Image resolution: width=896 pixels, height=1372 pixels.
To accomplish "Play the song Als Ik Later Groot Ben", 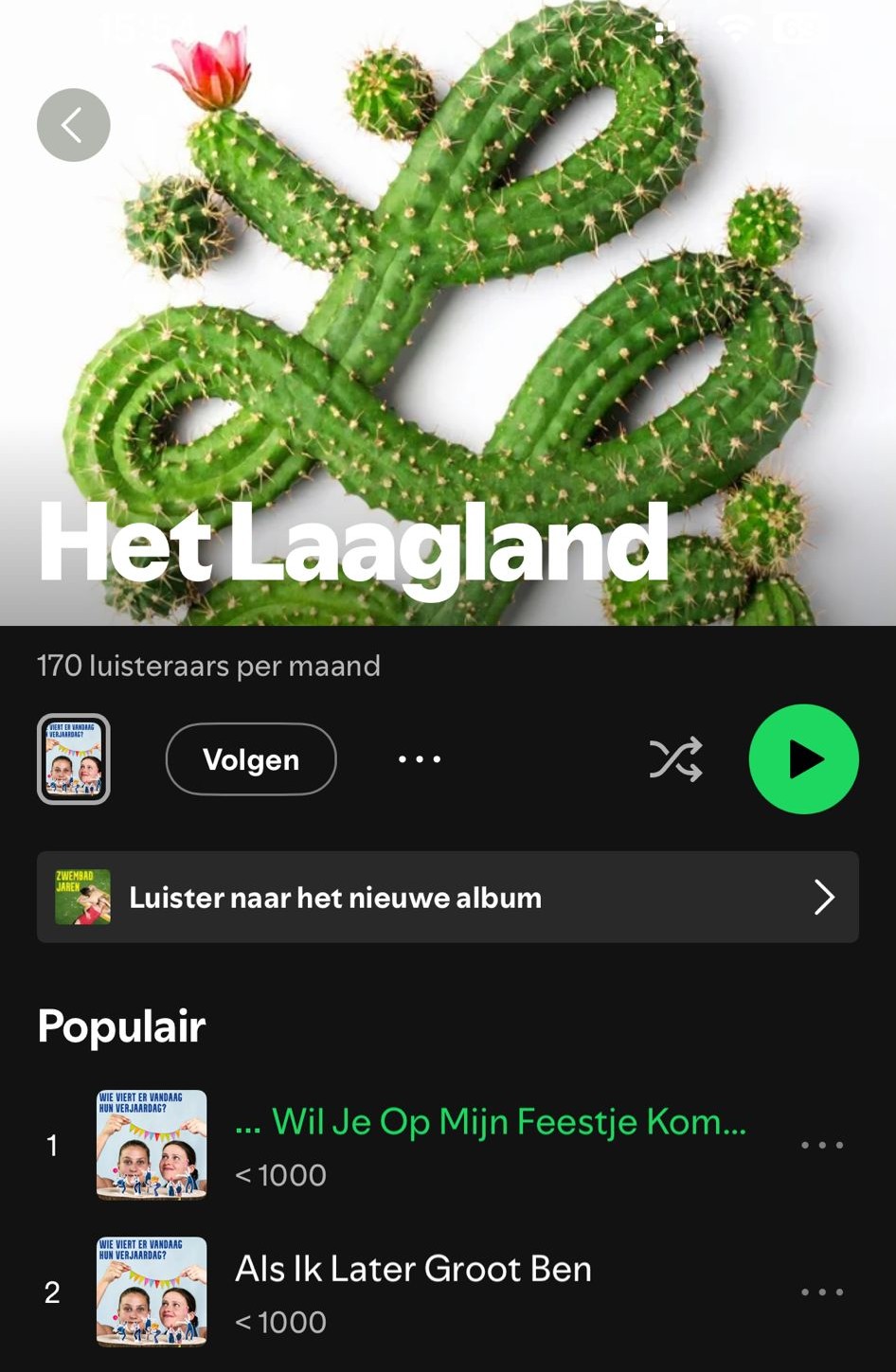I will (413, 1270).
